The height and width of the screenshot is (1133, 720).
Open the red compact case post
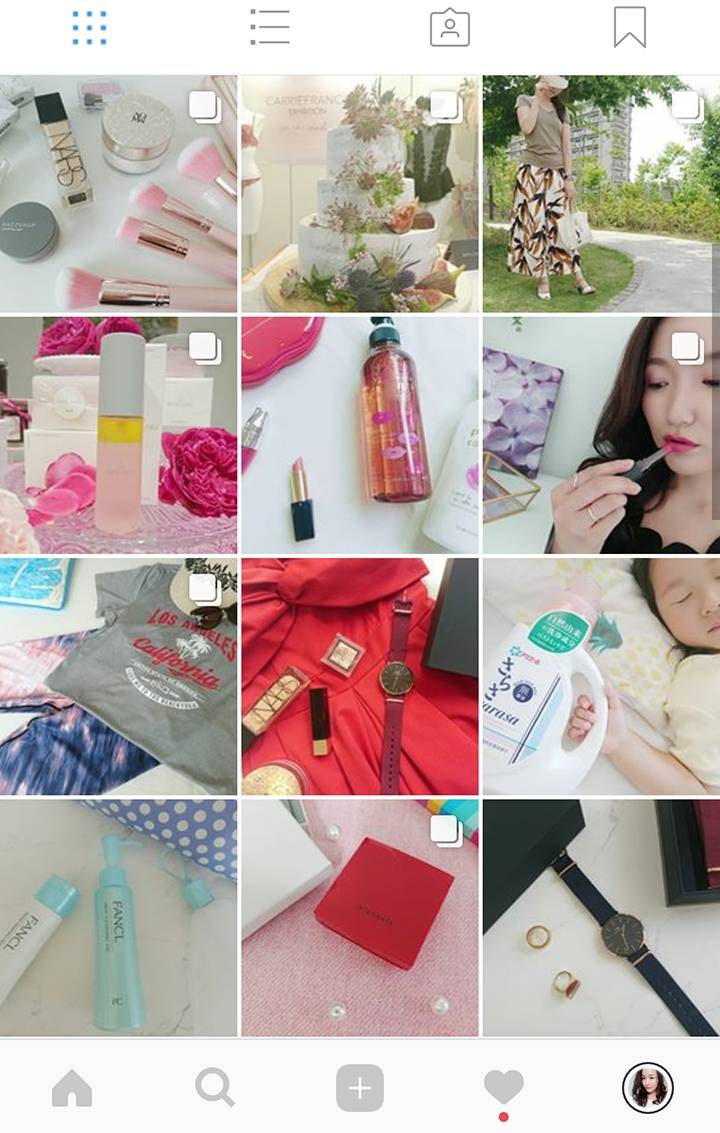pos(360,917)
